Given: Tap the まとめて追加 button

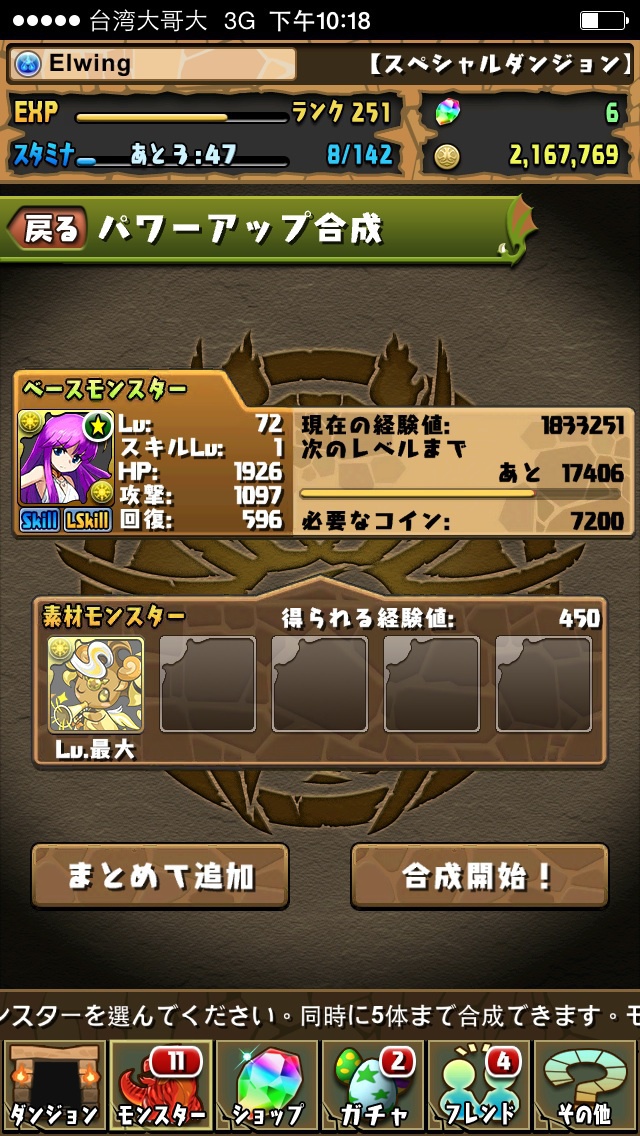Looking at the screenshot, I should [160, 876].
